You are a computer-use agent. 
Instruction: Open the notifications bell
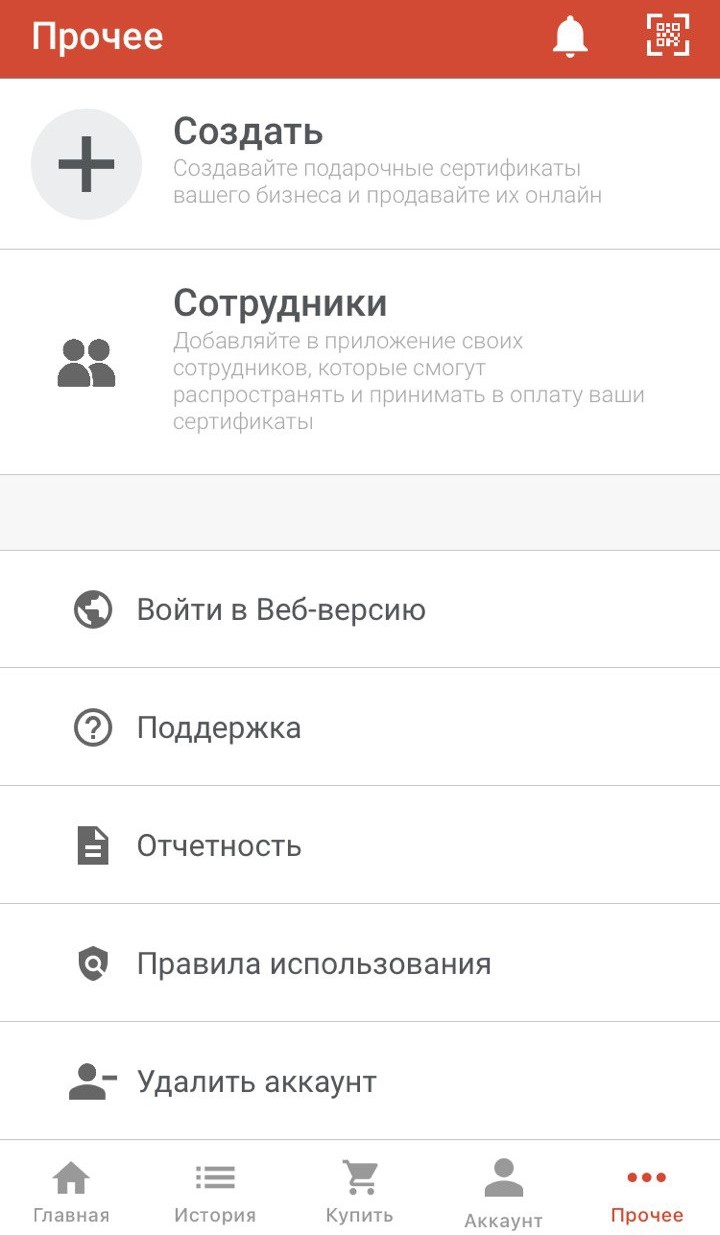[571, 37]
